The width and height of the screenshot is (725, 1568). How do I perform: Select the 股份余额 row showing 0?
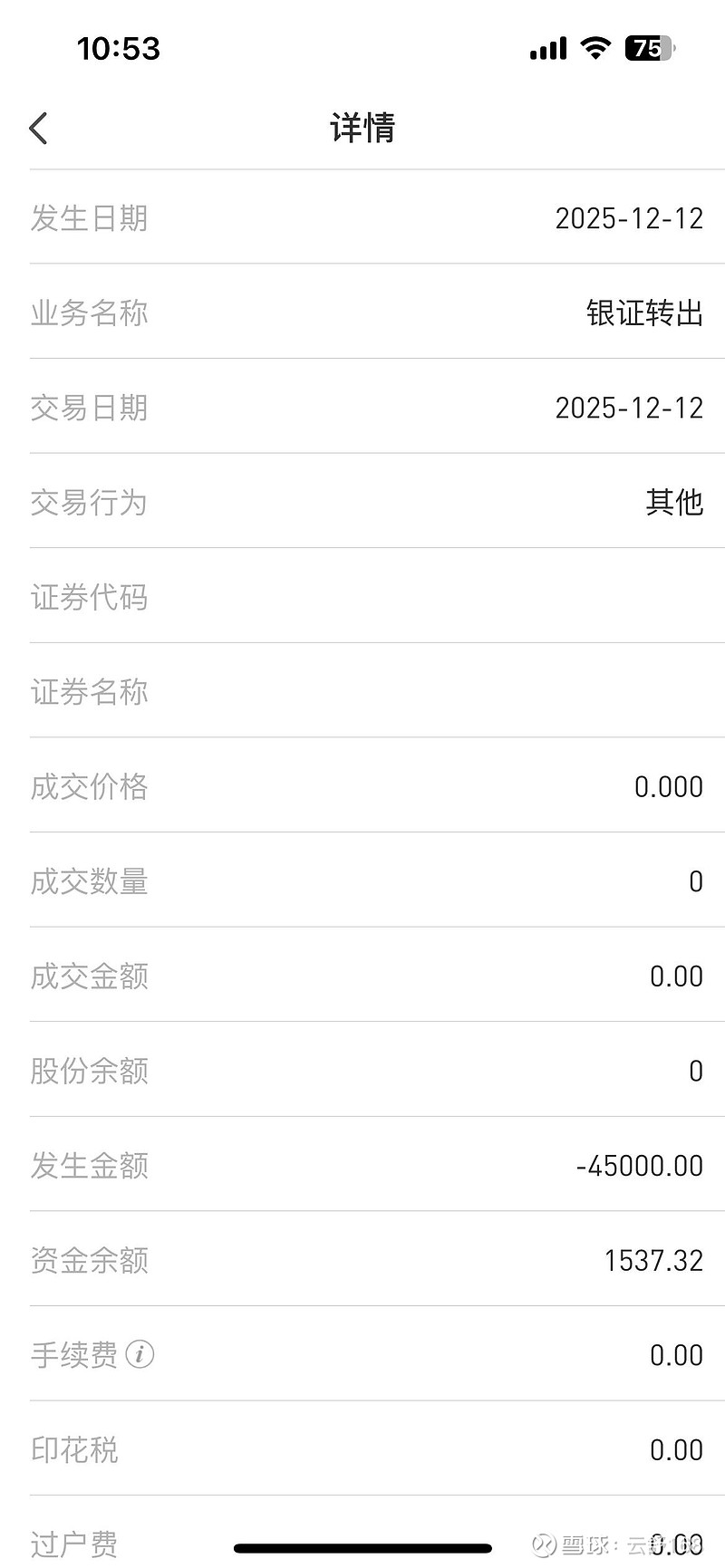coord(362,1071)
